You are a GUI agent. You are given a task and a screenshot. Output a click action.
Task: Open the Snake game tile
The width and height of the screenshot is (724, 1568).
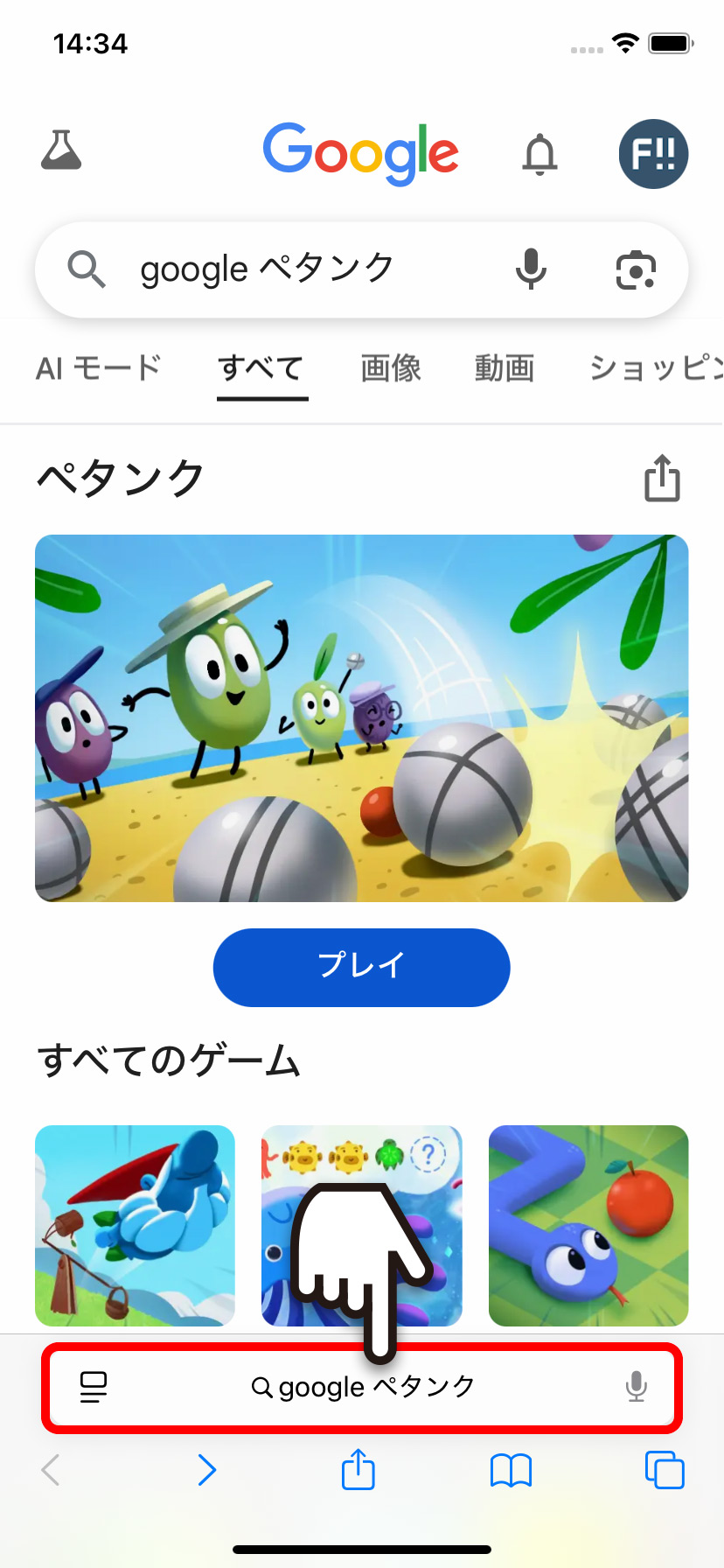[588, 1225]
